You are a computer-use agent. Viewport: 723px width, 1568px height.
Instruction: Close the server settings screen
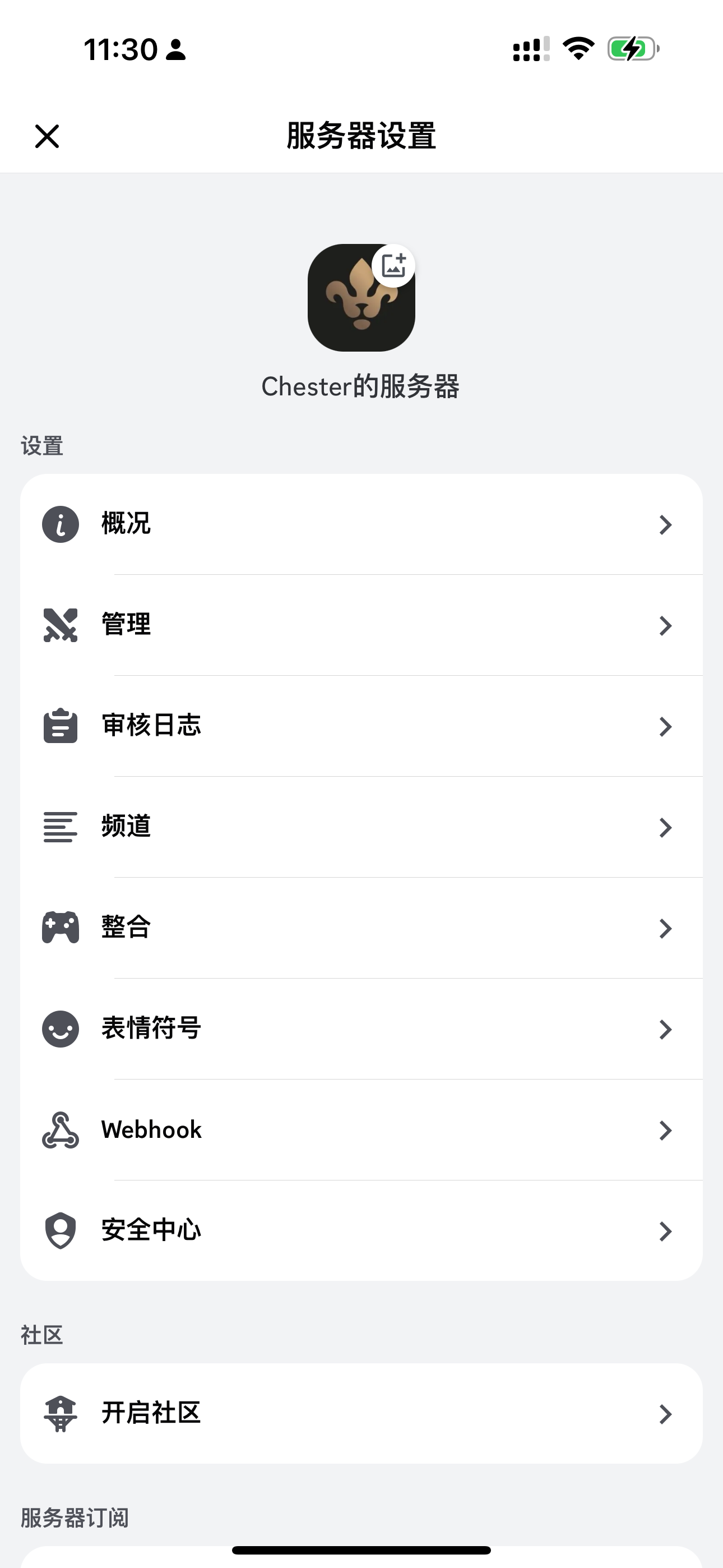(47, 136)
